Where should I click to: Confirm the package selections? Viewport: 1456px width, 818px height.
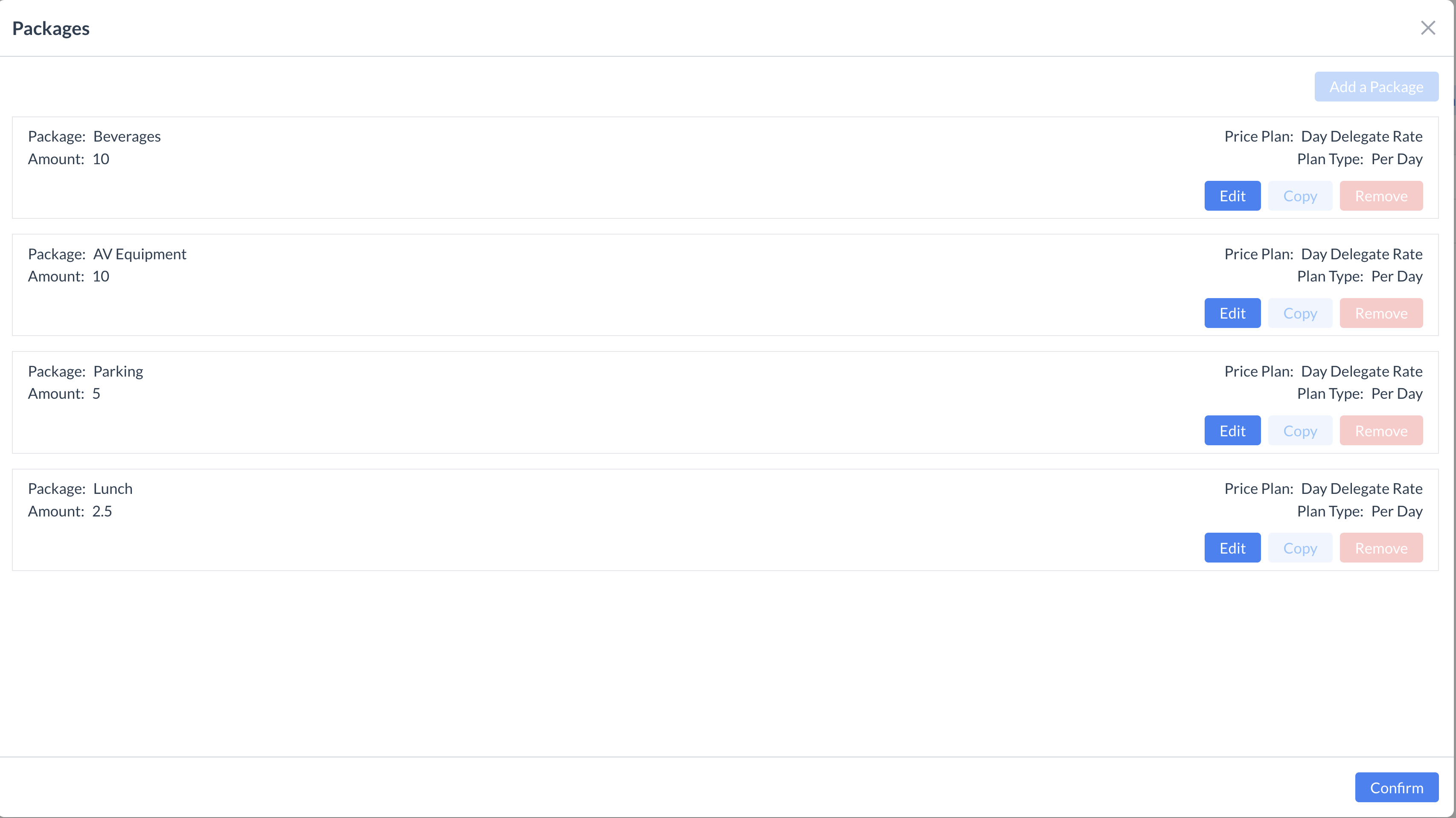coord(1396,787)
